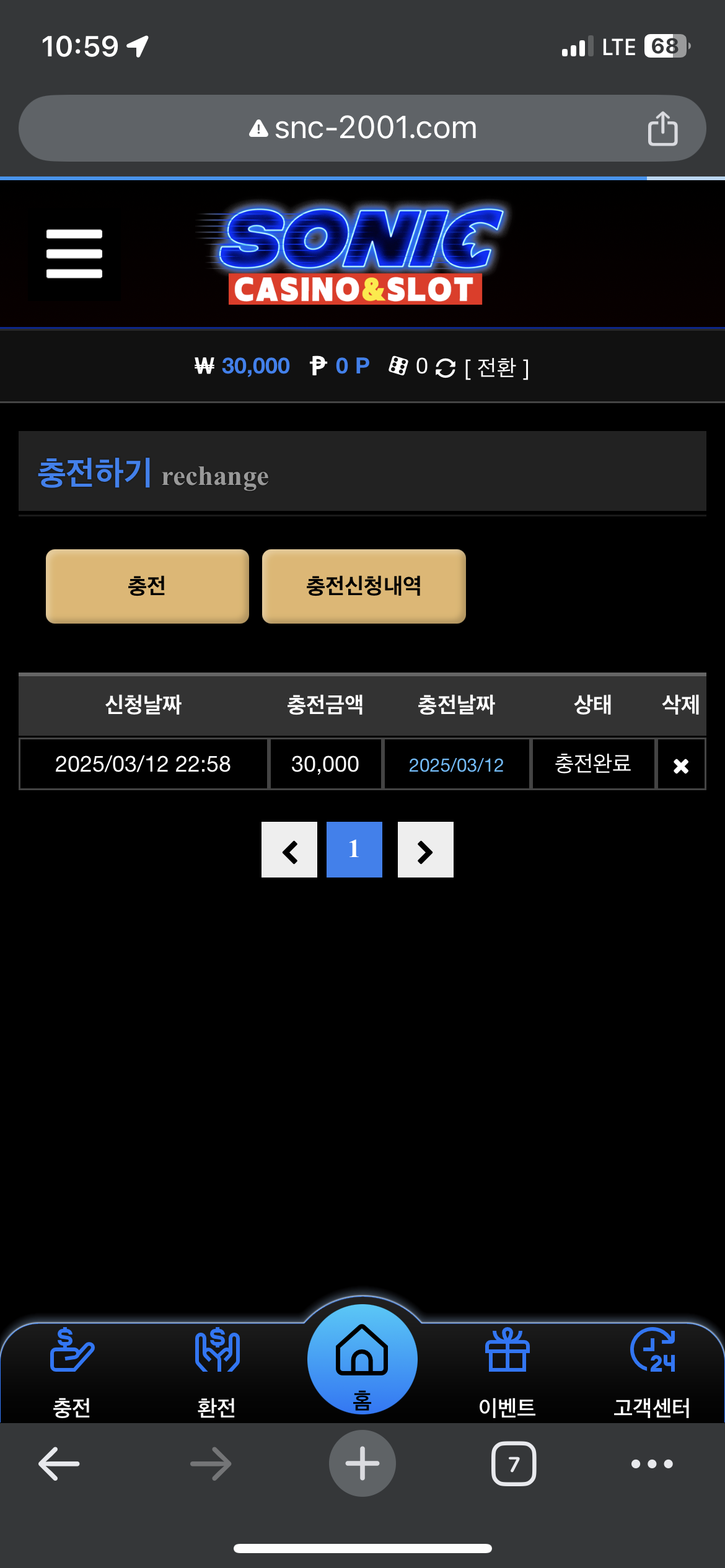Go to the 홈 home tab
The image size is (725, 1568).
click(362, 1360)
